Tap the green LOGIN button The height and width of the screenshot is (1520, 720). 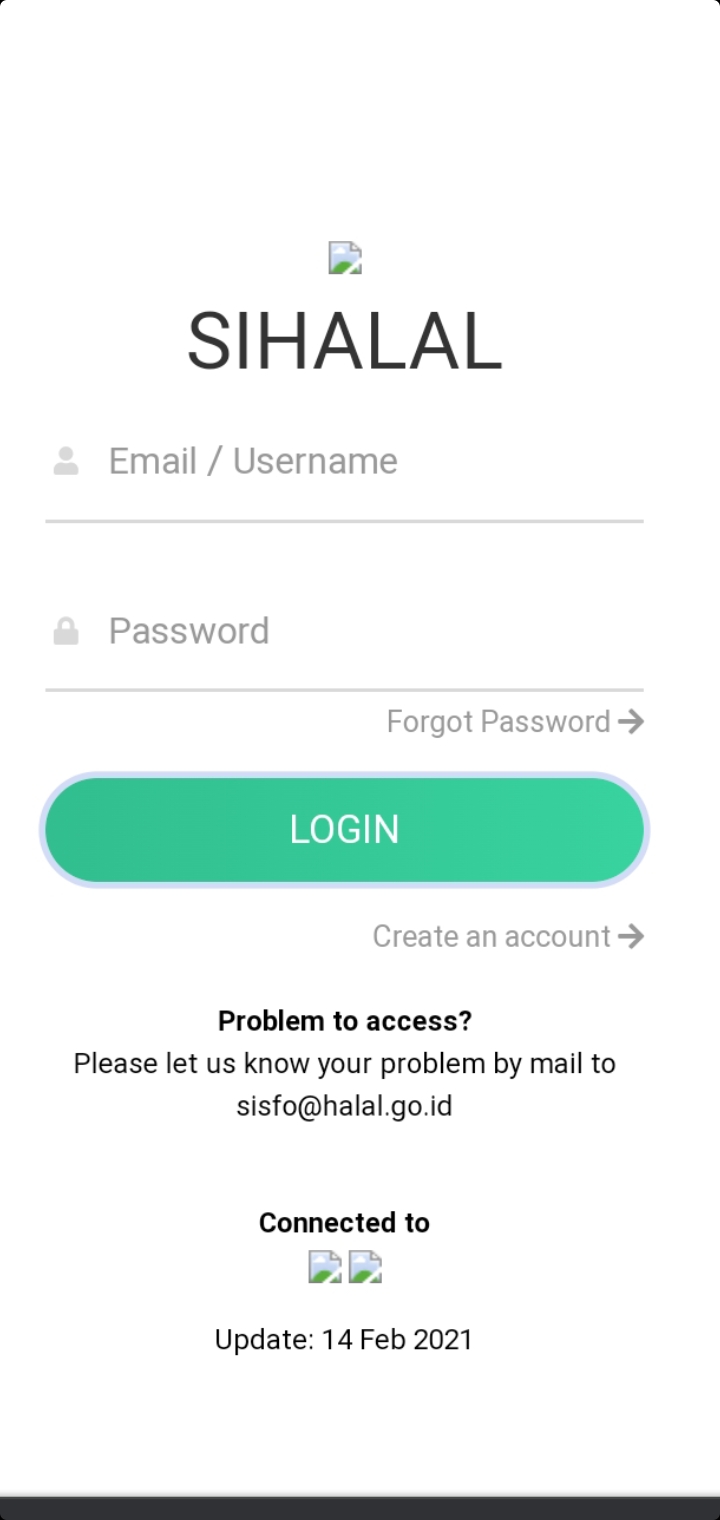click(344, 829)
